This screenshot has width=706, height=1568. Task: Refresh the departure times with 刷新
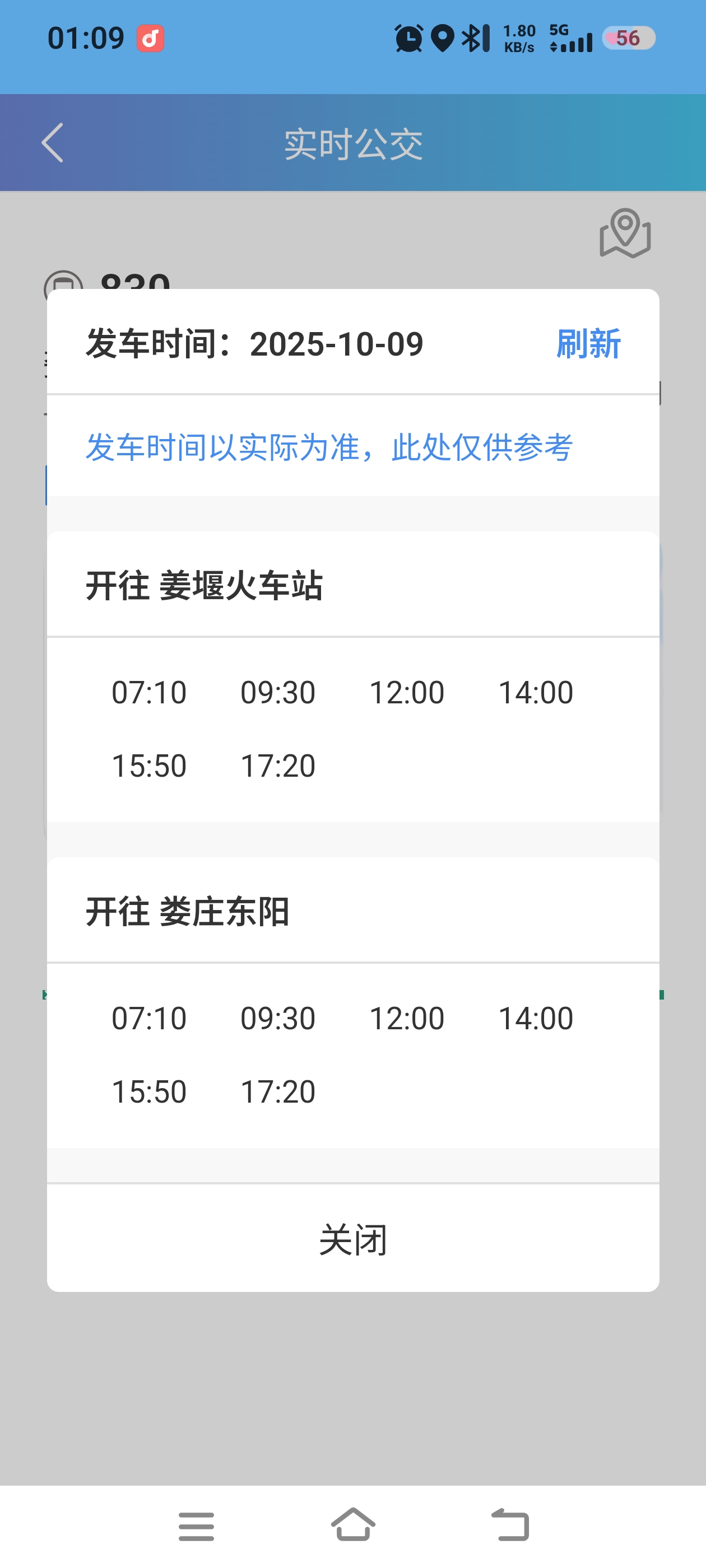(x=588, y=344)
